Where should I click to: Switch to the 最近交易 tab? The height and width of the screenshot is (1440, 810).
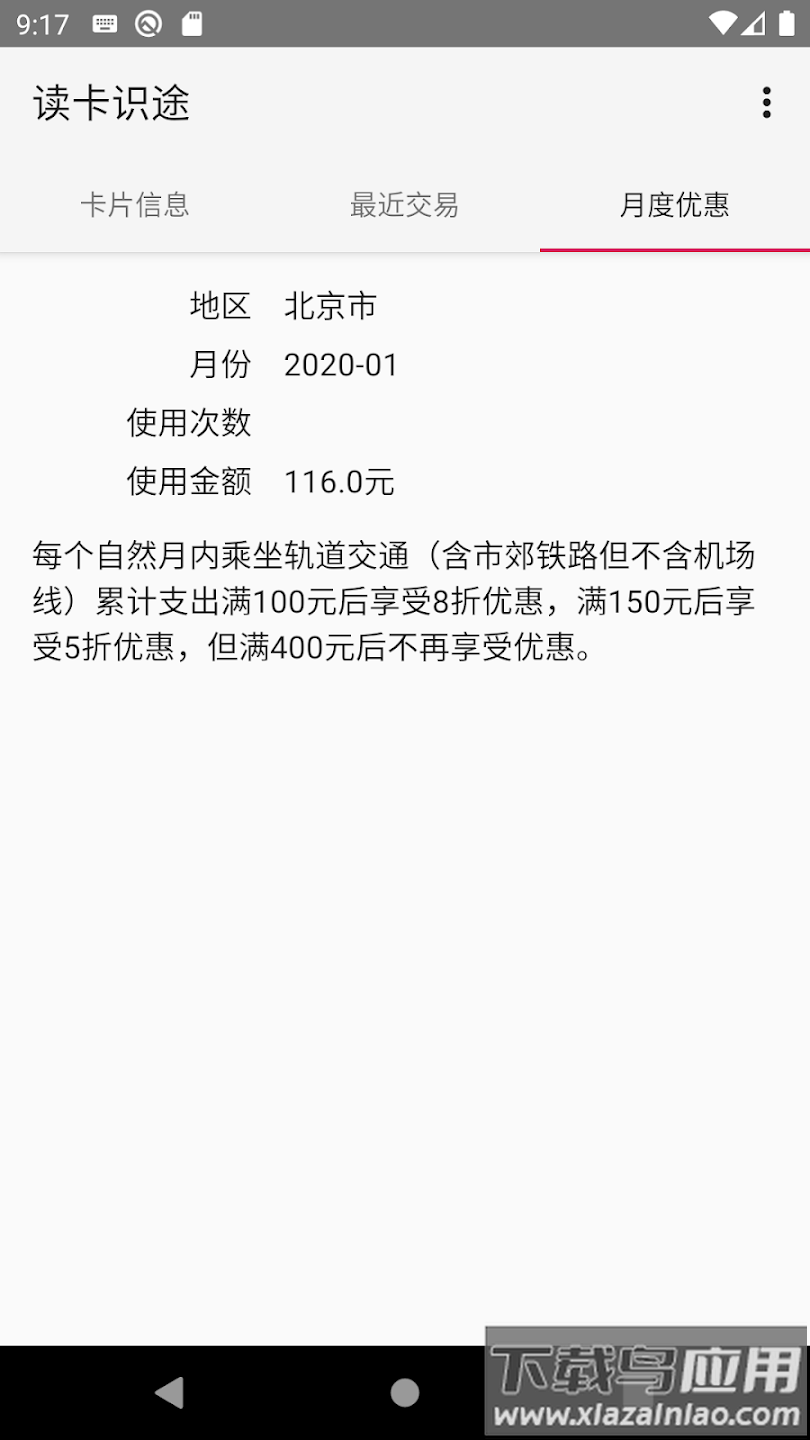coord(404,205)
